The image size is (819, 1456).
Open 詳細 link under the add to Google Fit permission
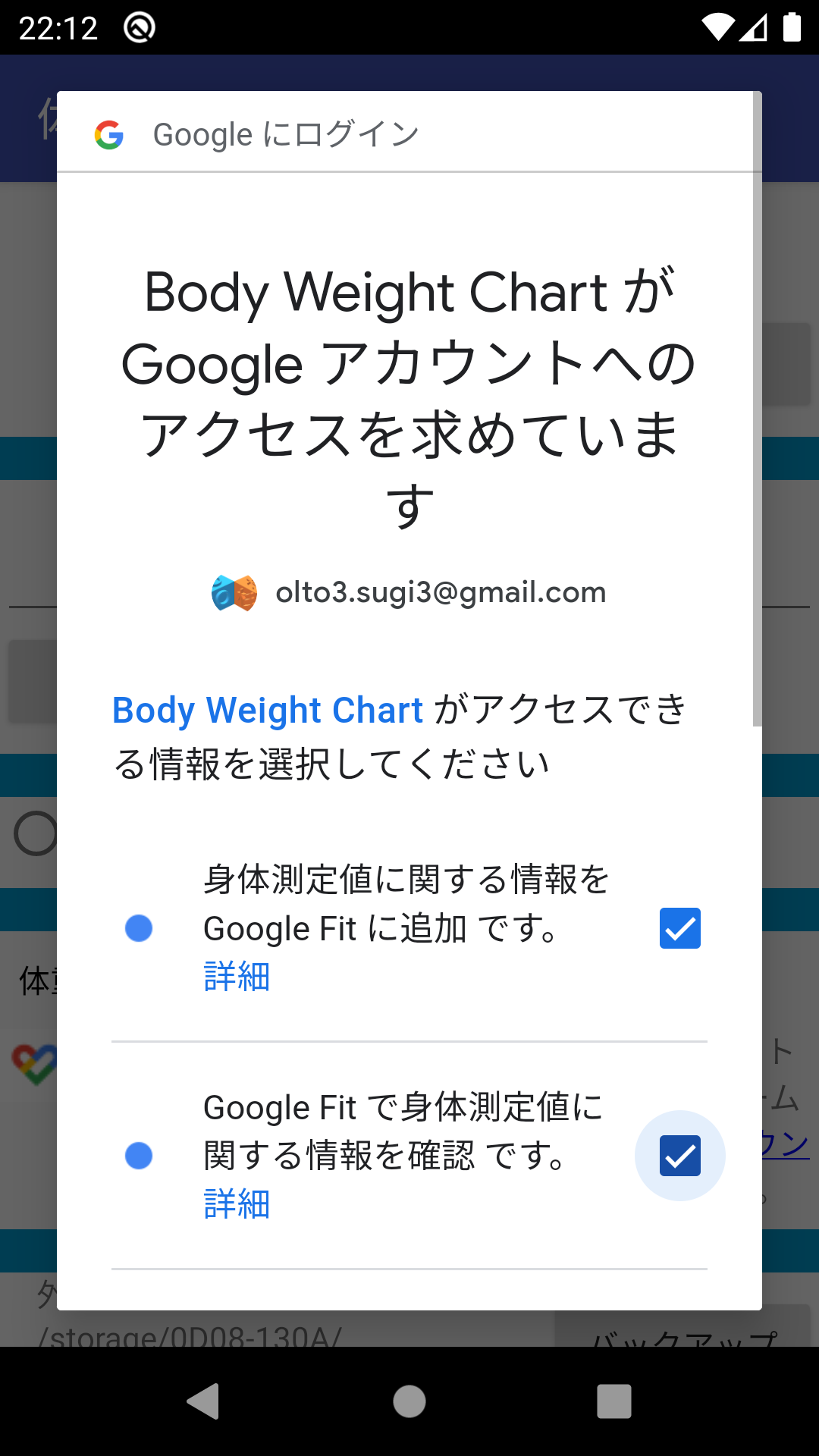(x=237, y=977)
